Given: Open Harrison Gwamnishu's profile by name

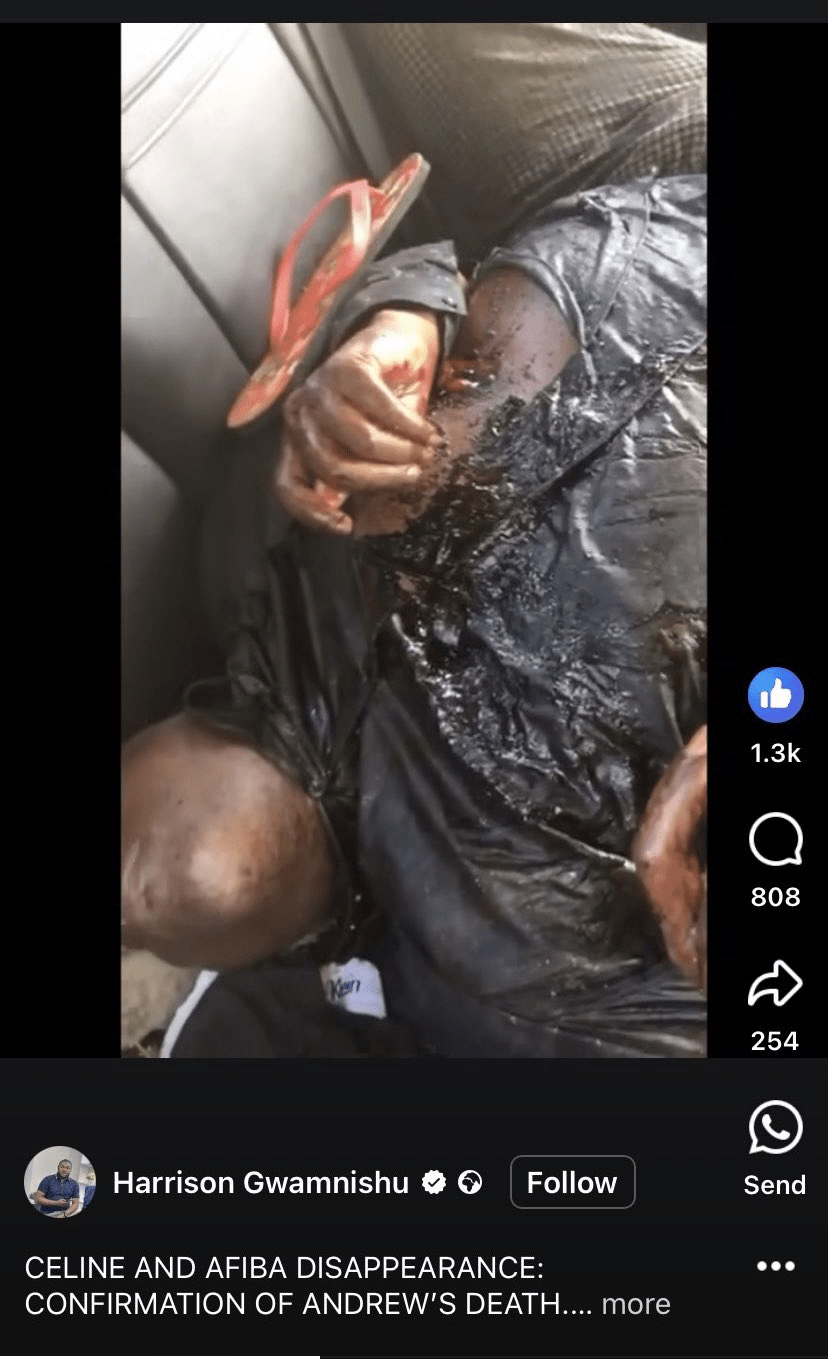Looking at the screenshot, I should (x=261, y=1183).
